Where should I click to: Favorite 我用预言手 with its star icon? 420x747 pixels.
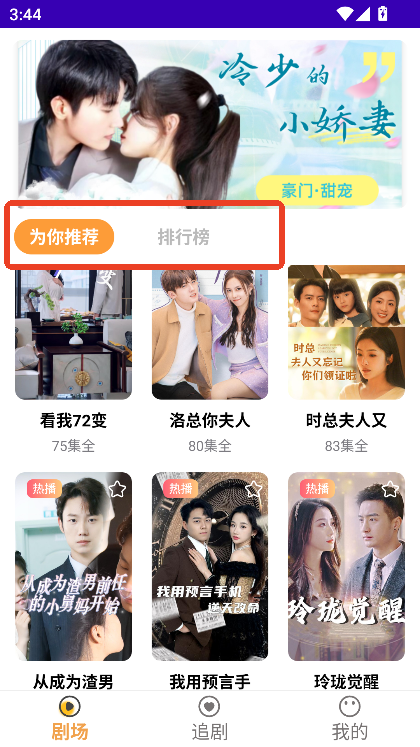[254, 489]
